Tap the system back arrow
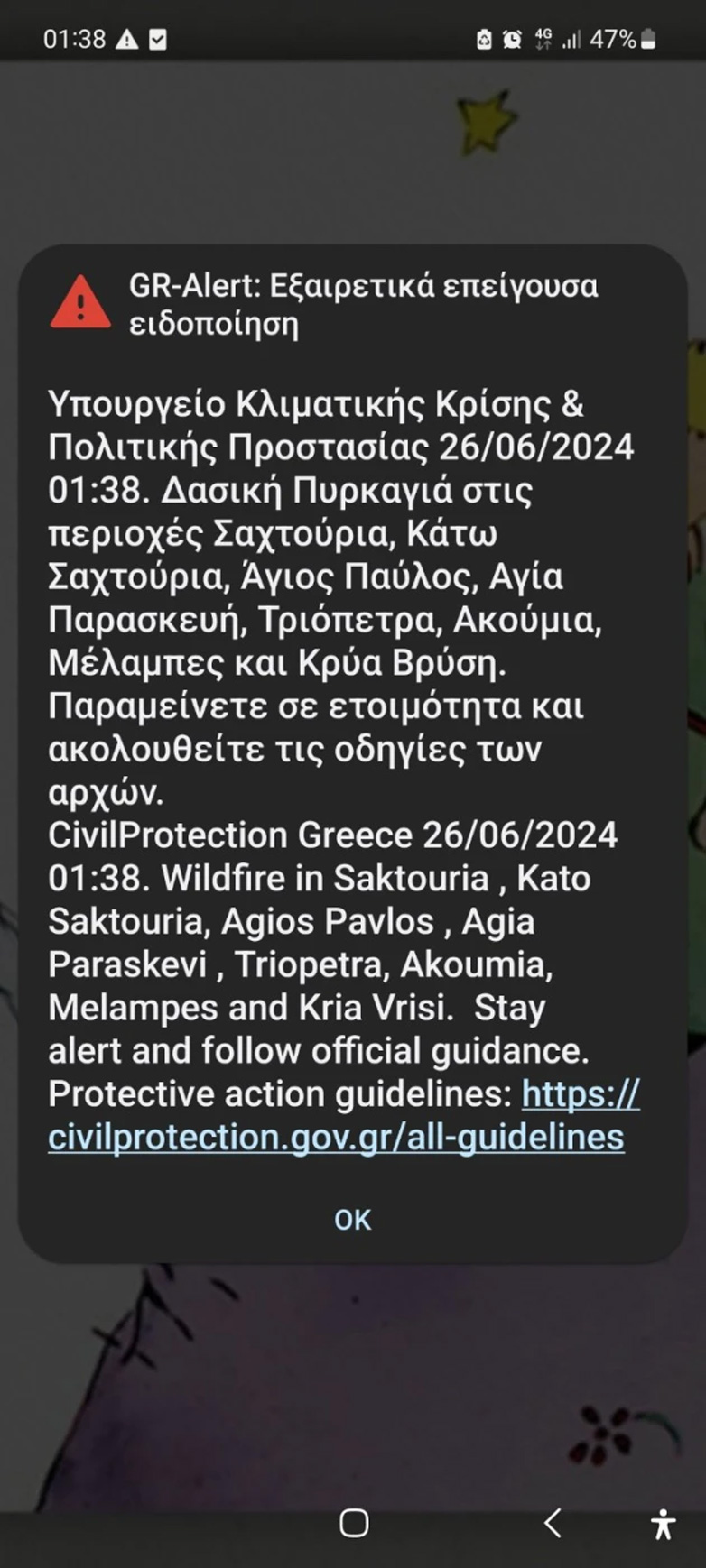 click(x=553, y=1523)
